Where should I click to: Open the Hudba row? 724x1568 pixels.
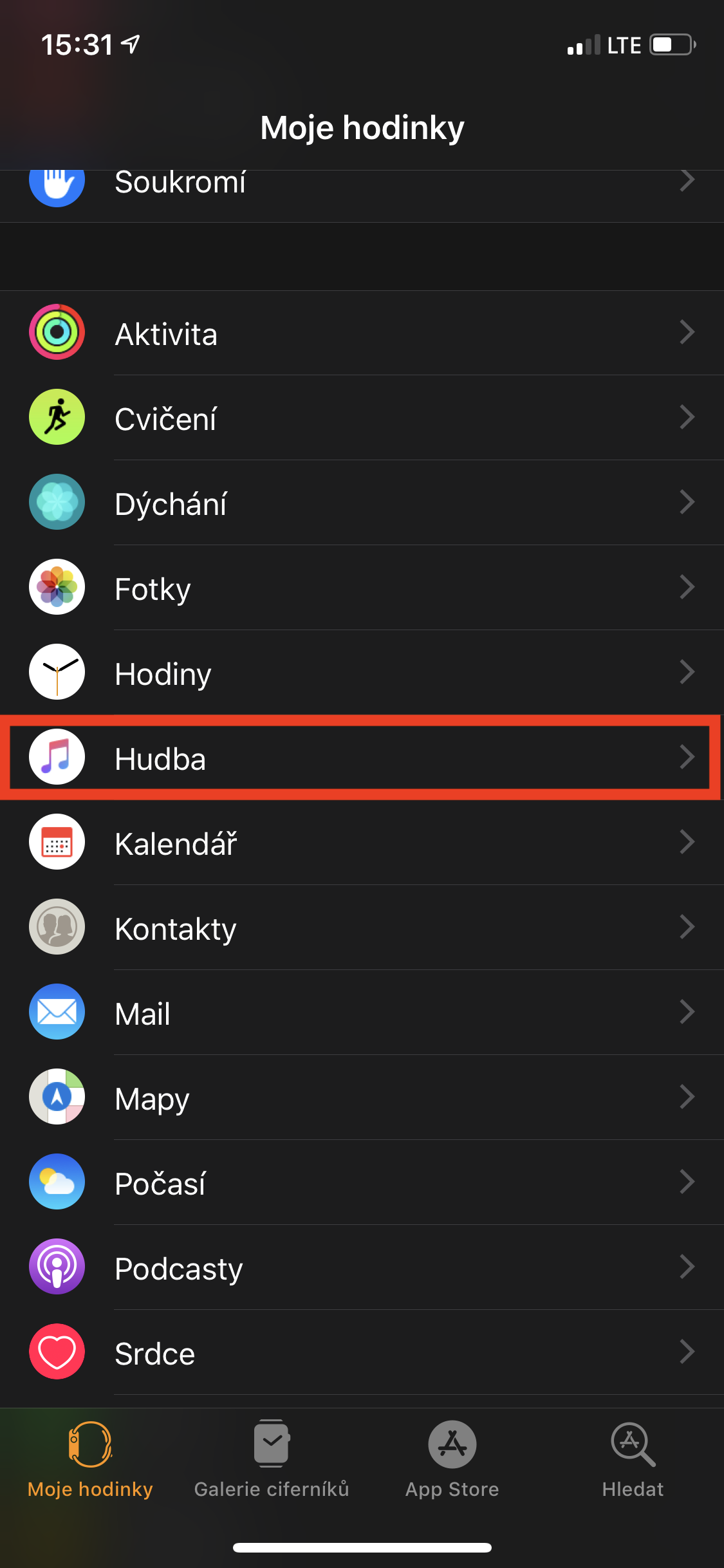(360, 758)
